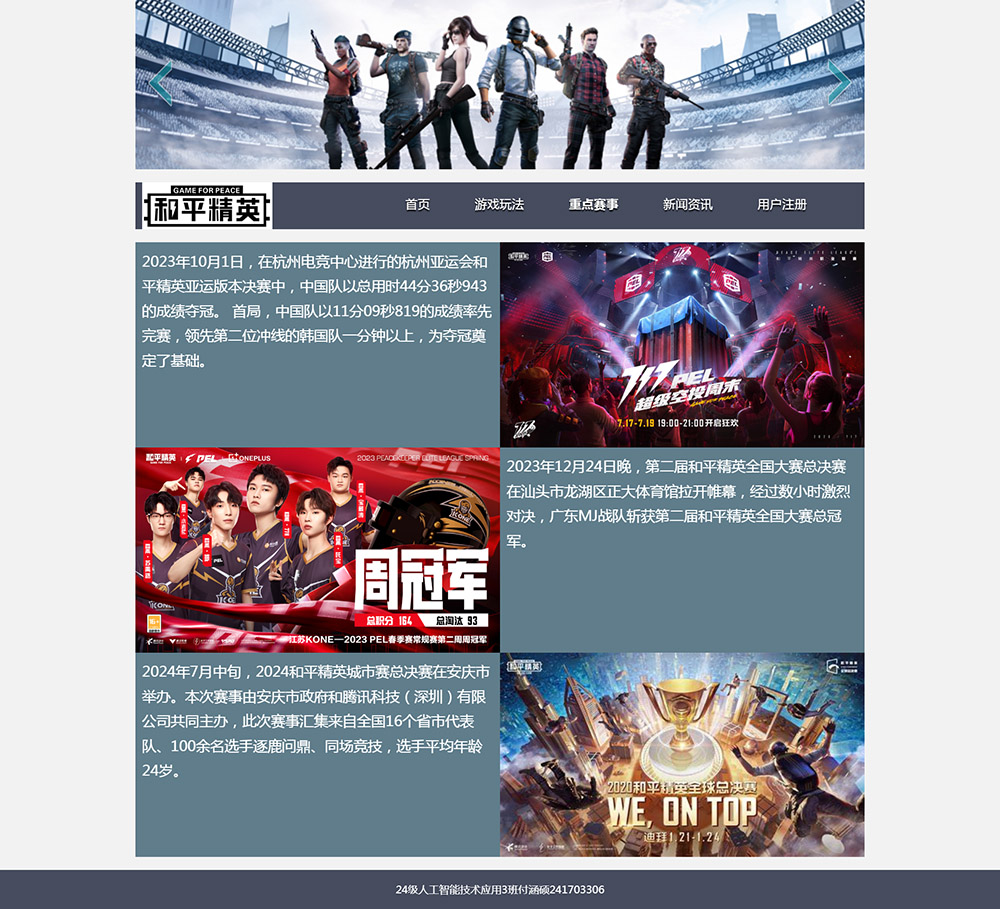The image size is (1000, 909).
Task: Open 新闻资讯 from the navigation bar
Action: click(x=687, y=204)
